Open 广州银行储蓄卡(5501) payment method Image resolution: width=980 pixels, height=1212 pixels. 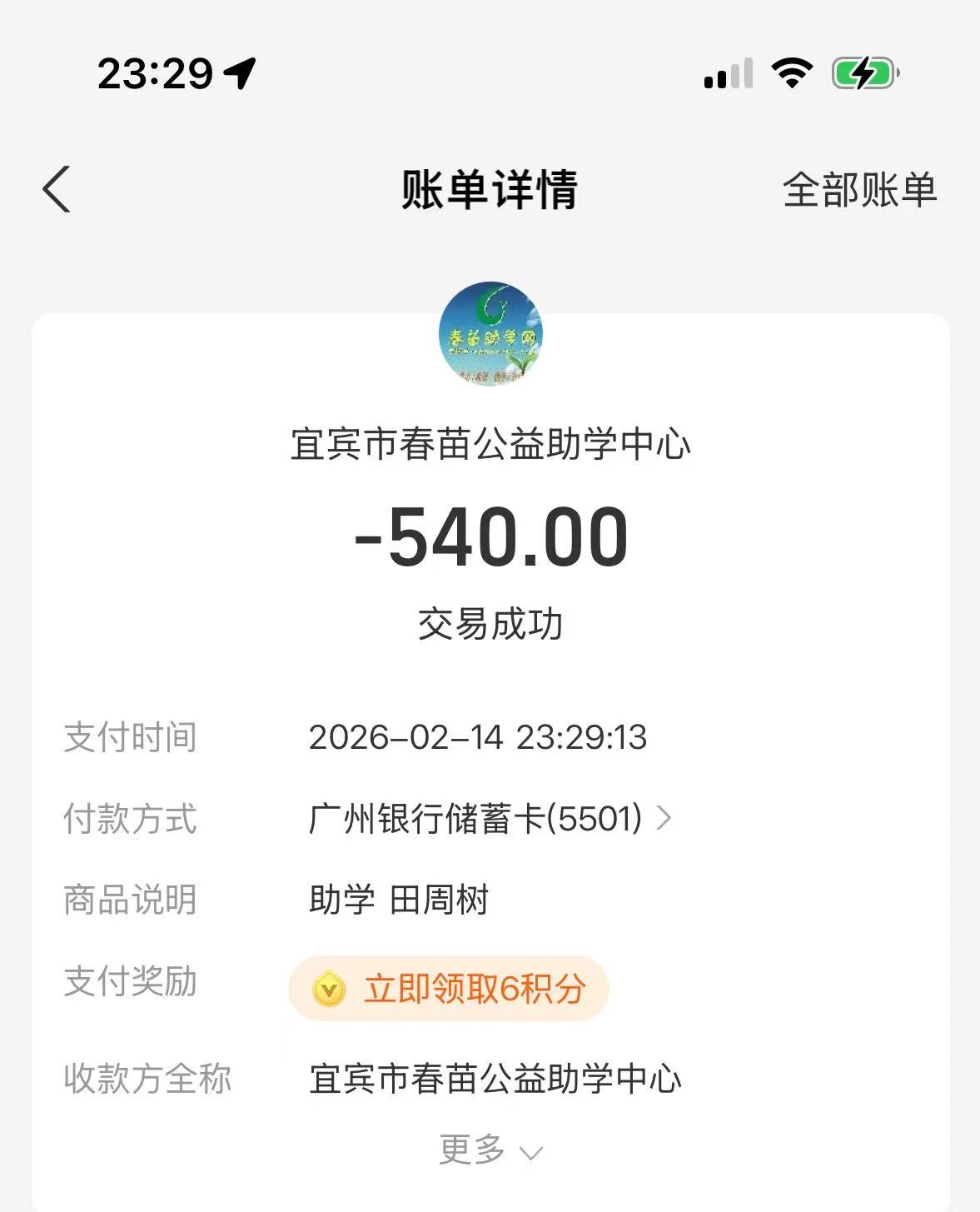pos(490,819)
